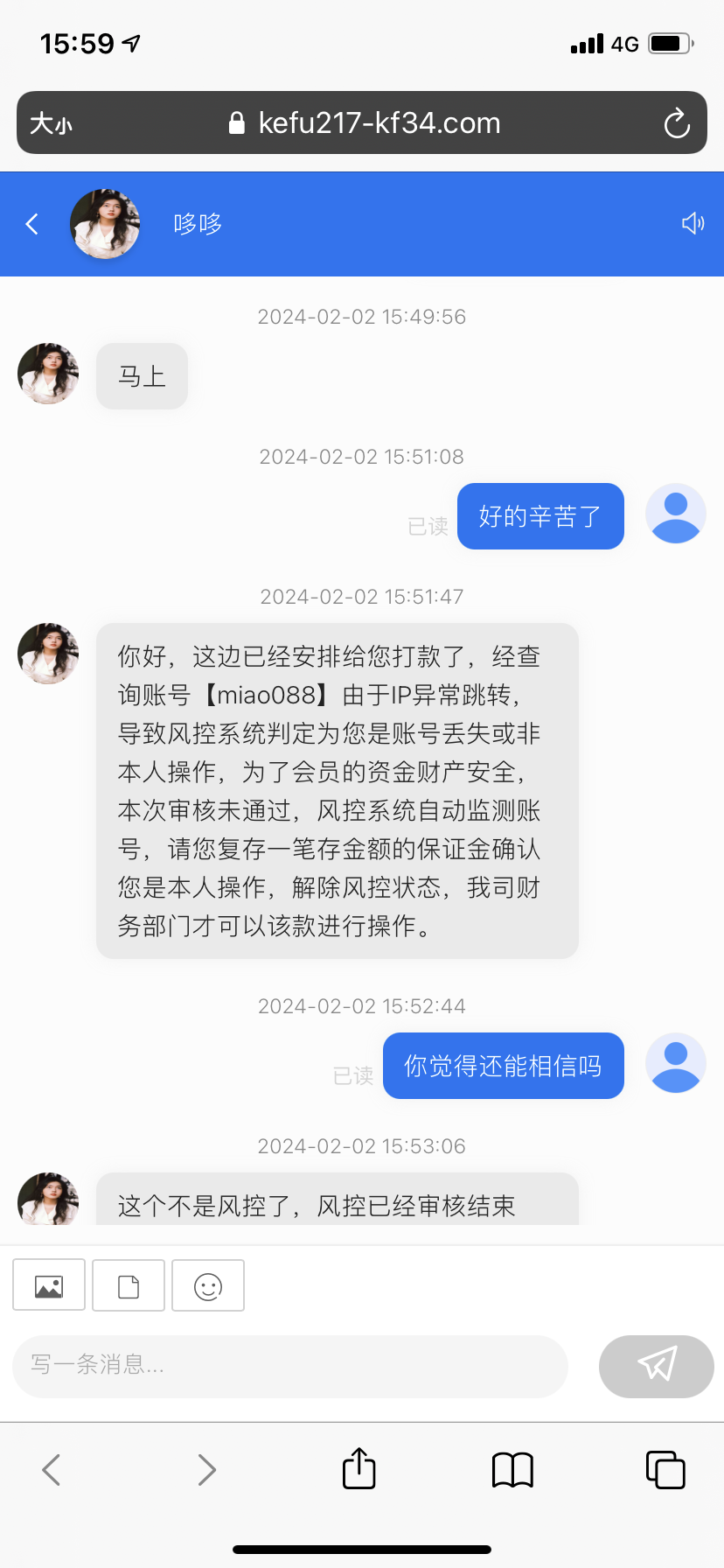The width and height of the screenshot is (724, 1568).
Task: Go back from the 哆哆 chat
Action: 32,224
